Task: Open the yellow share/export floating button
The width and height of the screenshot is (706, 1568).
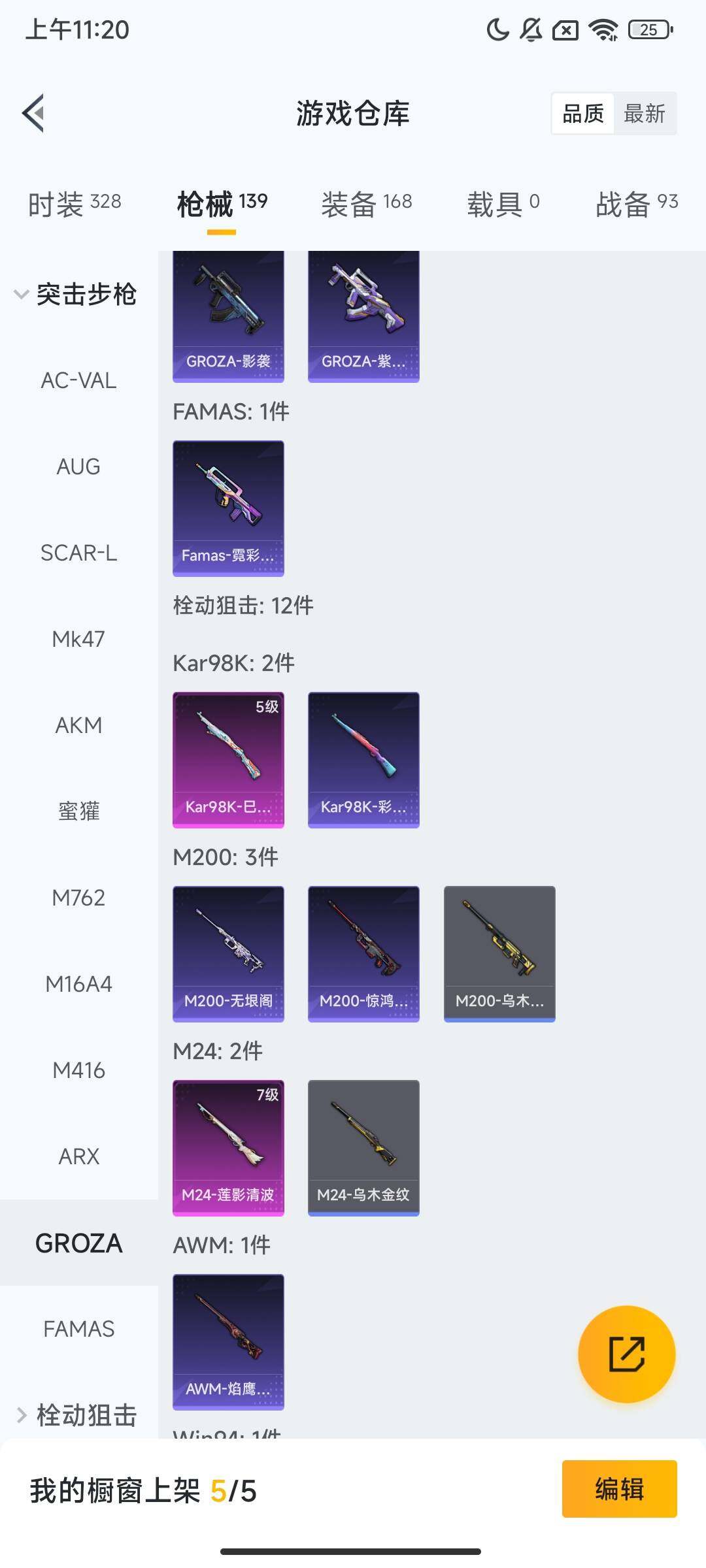Action: 626,1356
